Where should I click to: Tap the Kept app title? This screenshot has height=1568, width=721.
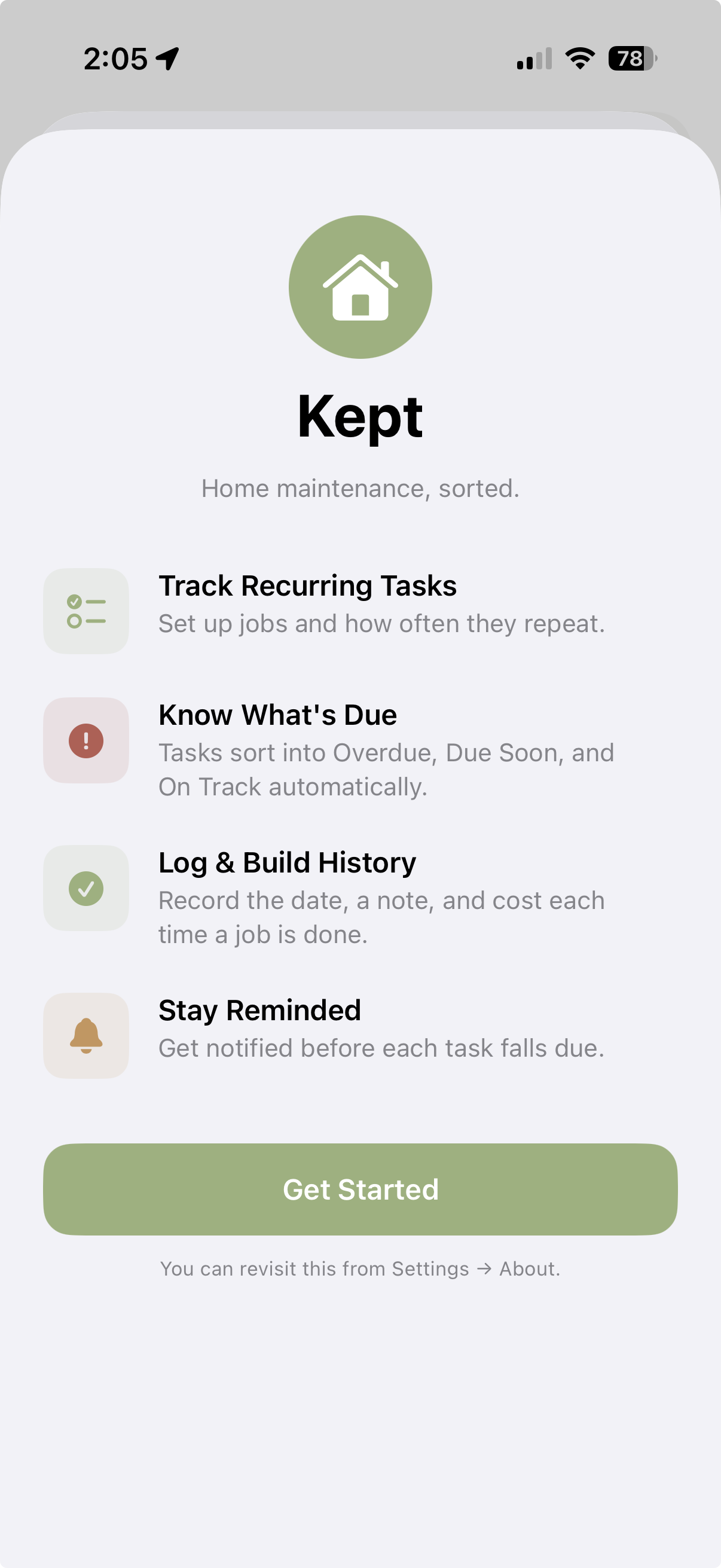point(360,418)
